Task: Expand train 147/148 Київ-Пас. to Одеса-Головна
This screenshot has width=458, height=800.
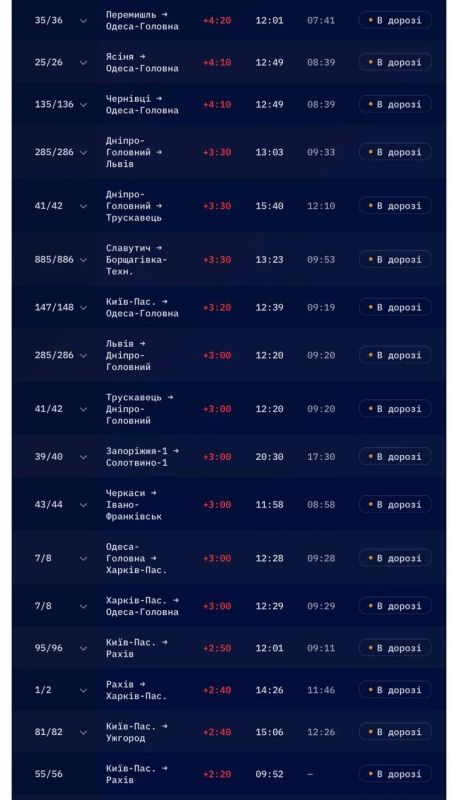Action: pyautogui.click(x=83, y=308)
